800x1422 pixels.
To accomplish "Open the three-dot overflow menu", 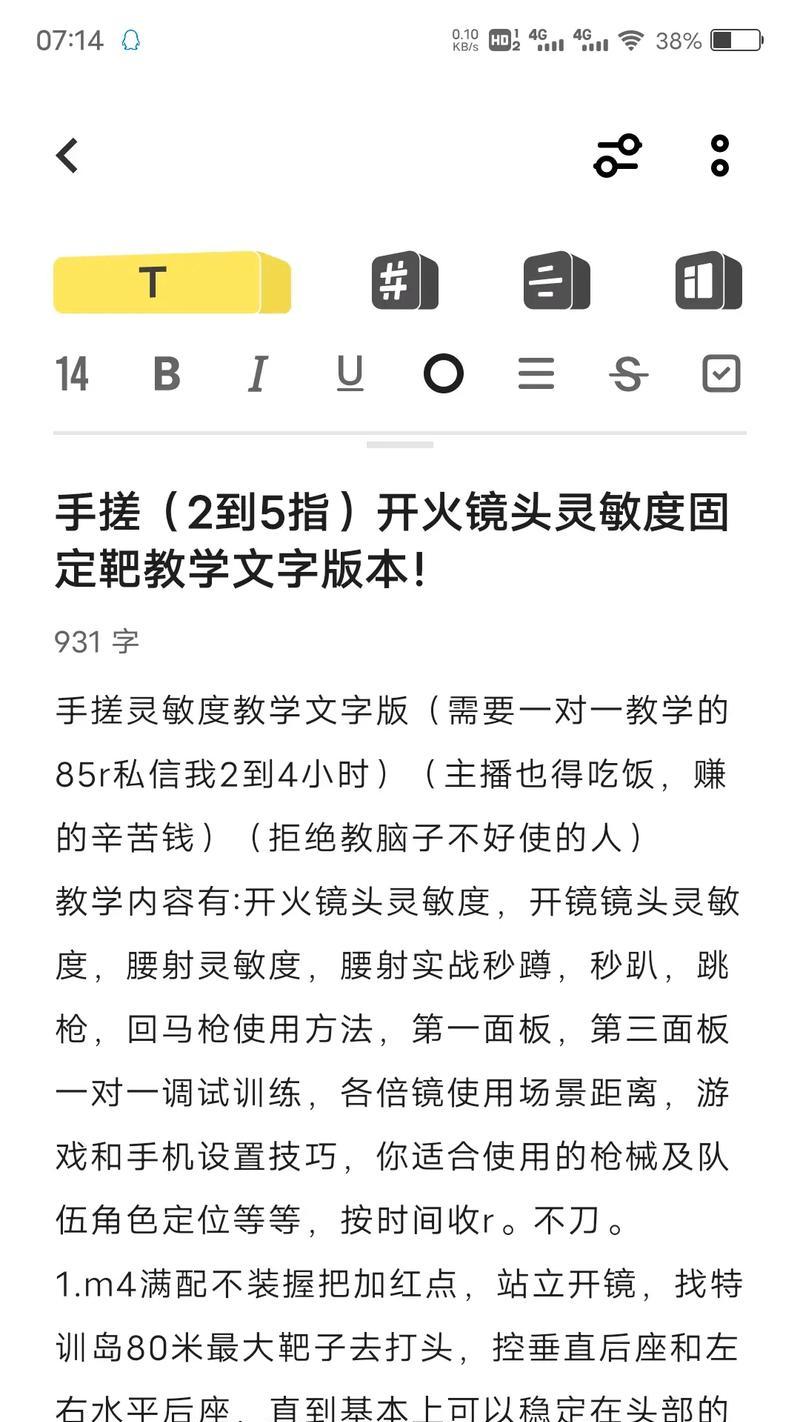I will 720,156.
